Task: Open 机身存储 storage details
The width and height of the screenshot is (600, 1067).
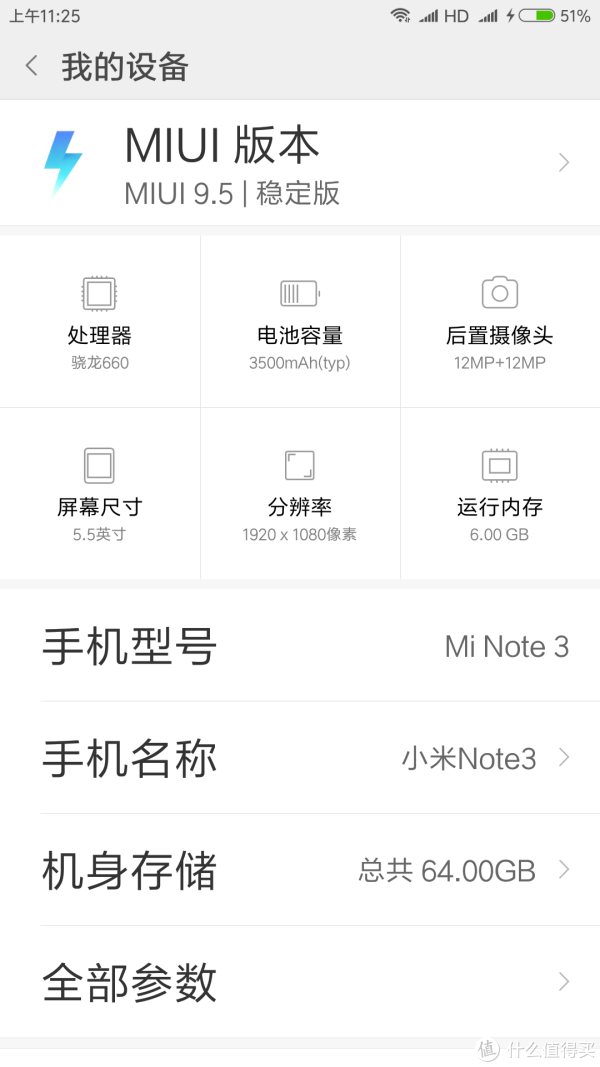Action: [x=300, y=870]
